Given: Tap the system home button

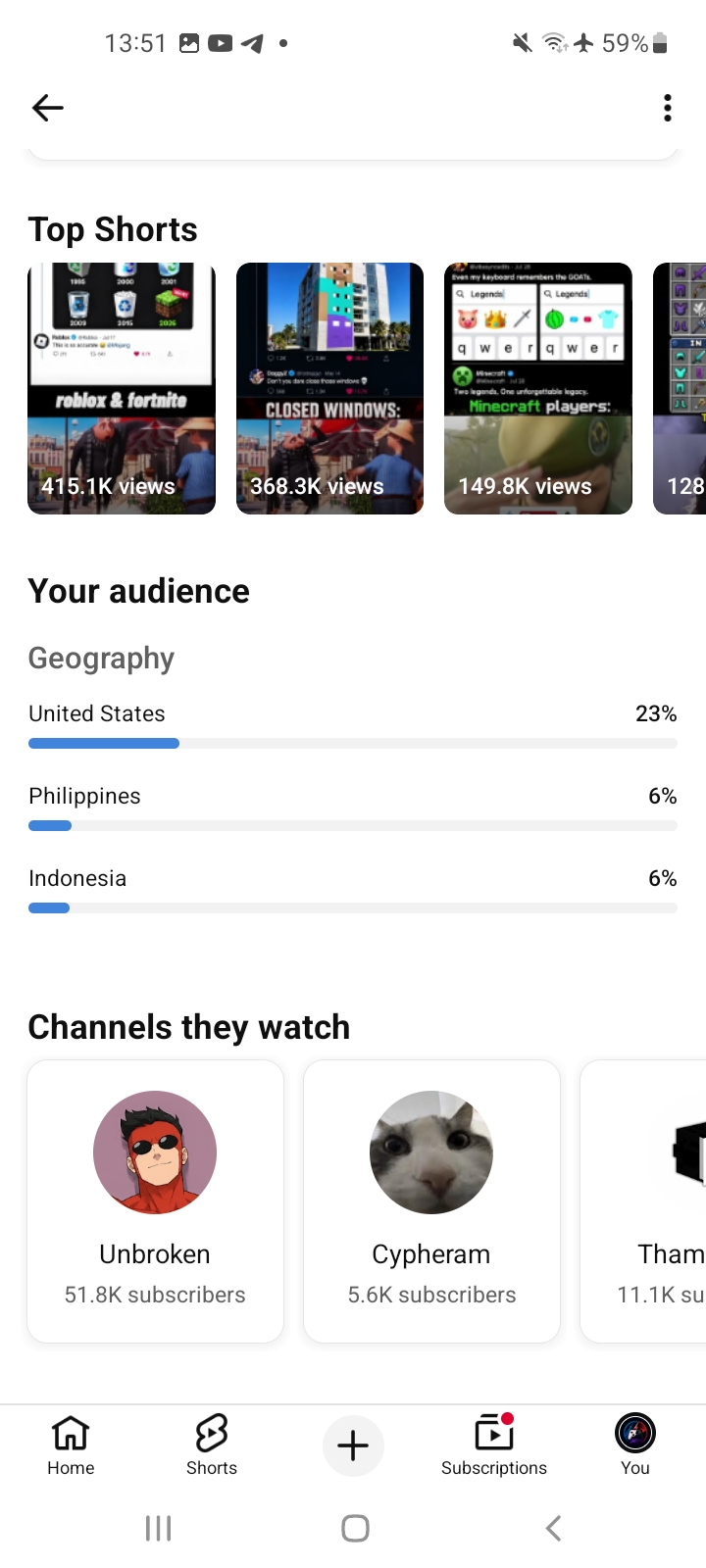Looking at the screenshot, I should click(355, 1528).
